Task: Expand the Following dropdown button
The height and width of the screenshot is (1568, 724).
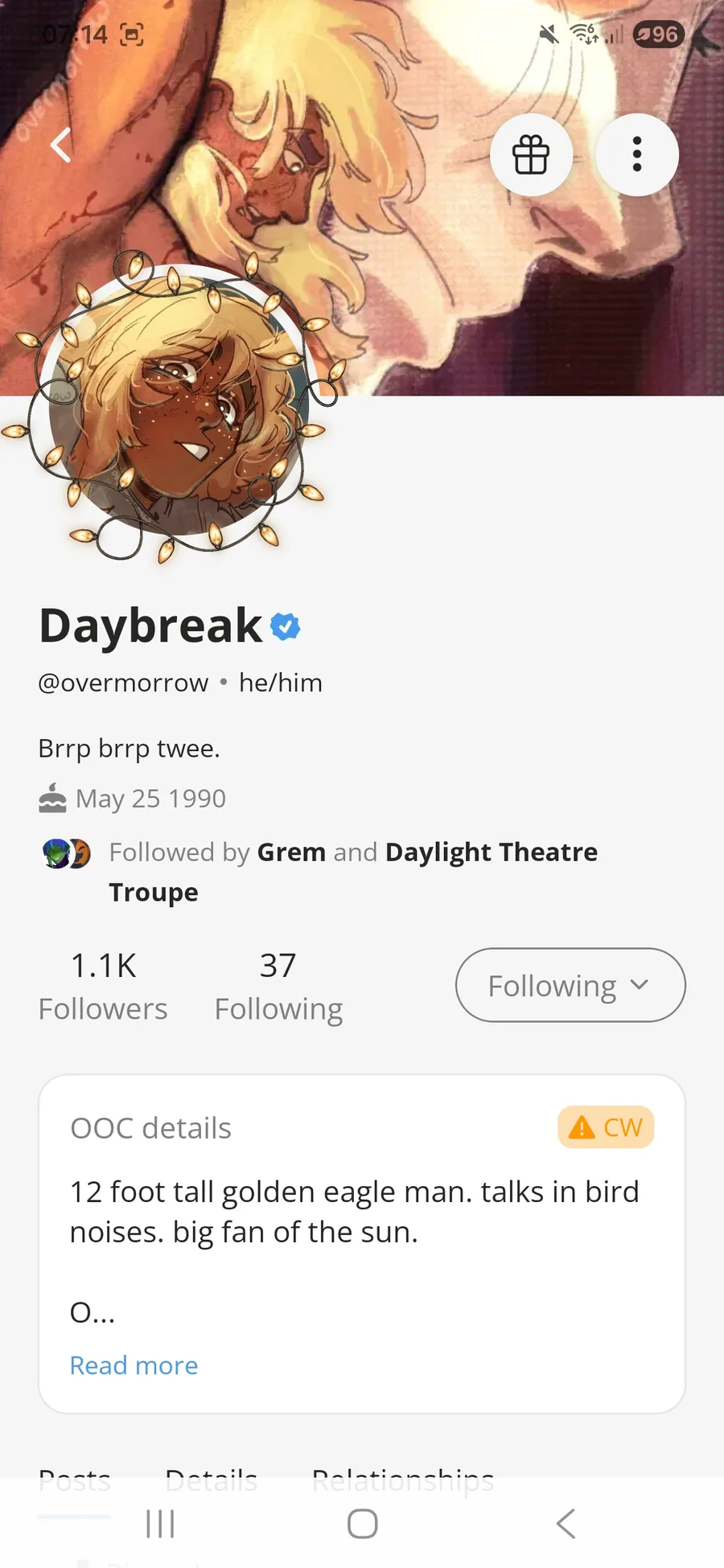Action: point(570,985)
